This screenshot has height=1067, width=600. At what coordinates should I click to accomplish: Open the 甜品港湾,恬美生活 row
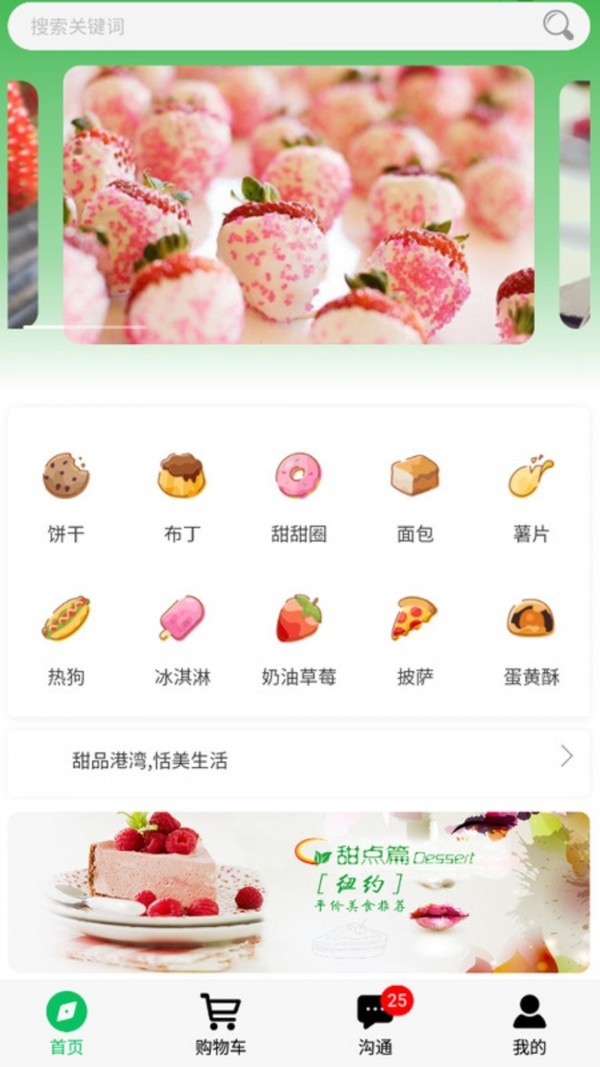298,760
